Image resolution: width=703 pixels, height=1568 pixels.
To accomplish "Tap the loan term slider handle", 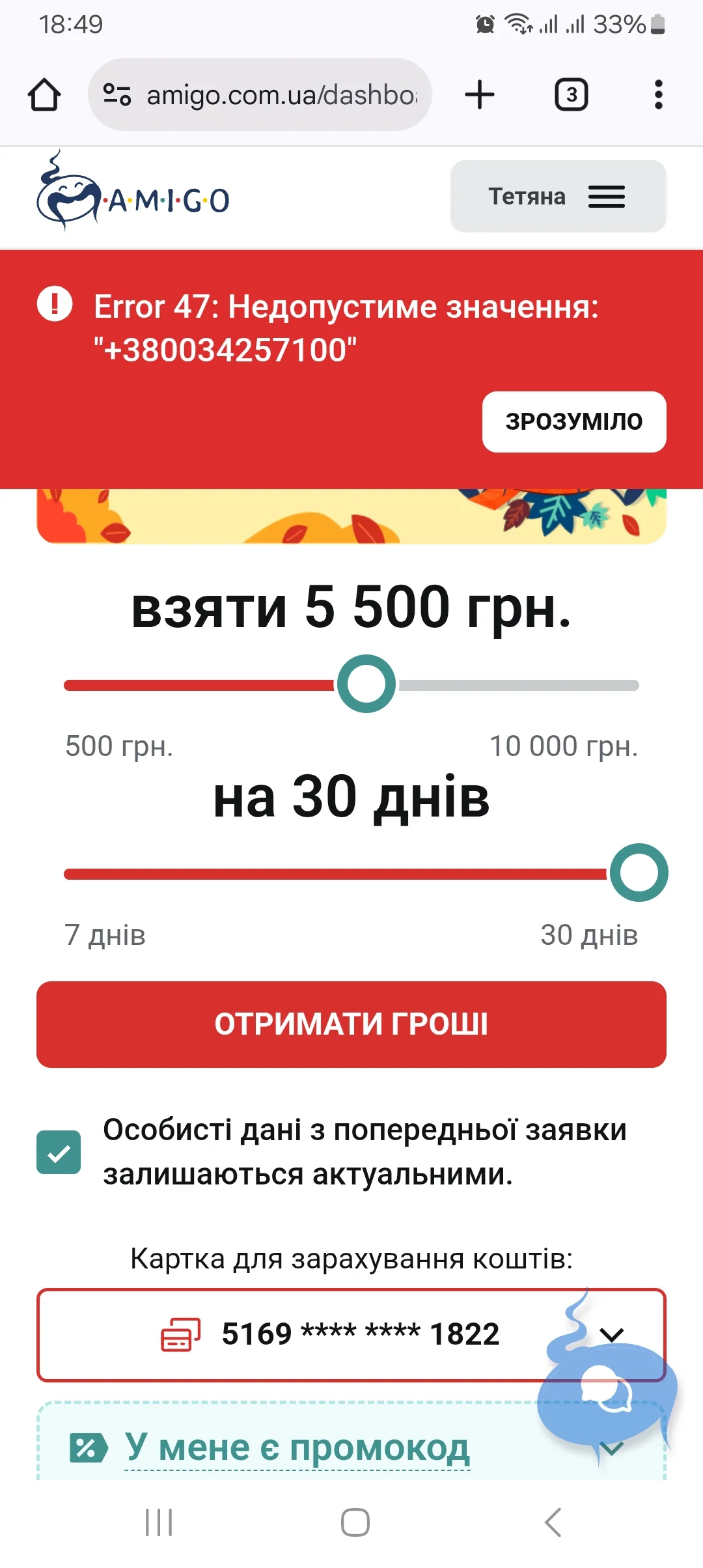I will click(x=639, y=873).
